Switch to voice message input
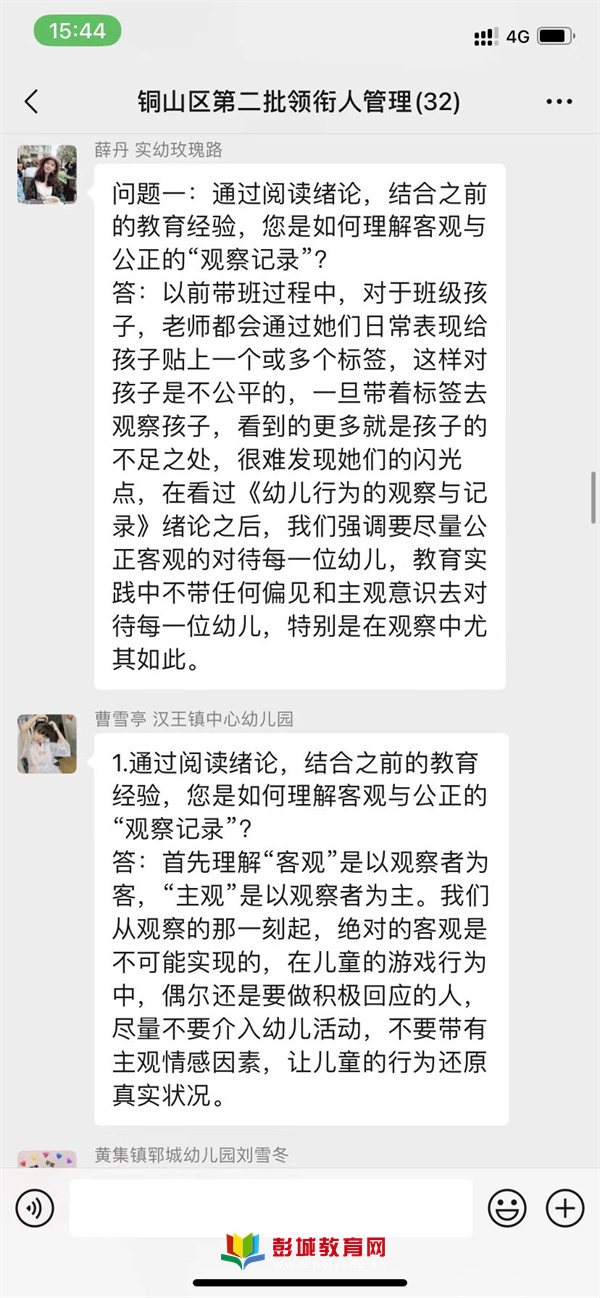The image size is (600, 1298). click(x=35, y=1209)
